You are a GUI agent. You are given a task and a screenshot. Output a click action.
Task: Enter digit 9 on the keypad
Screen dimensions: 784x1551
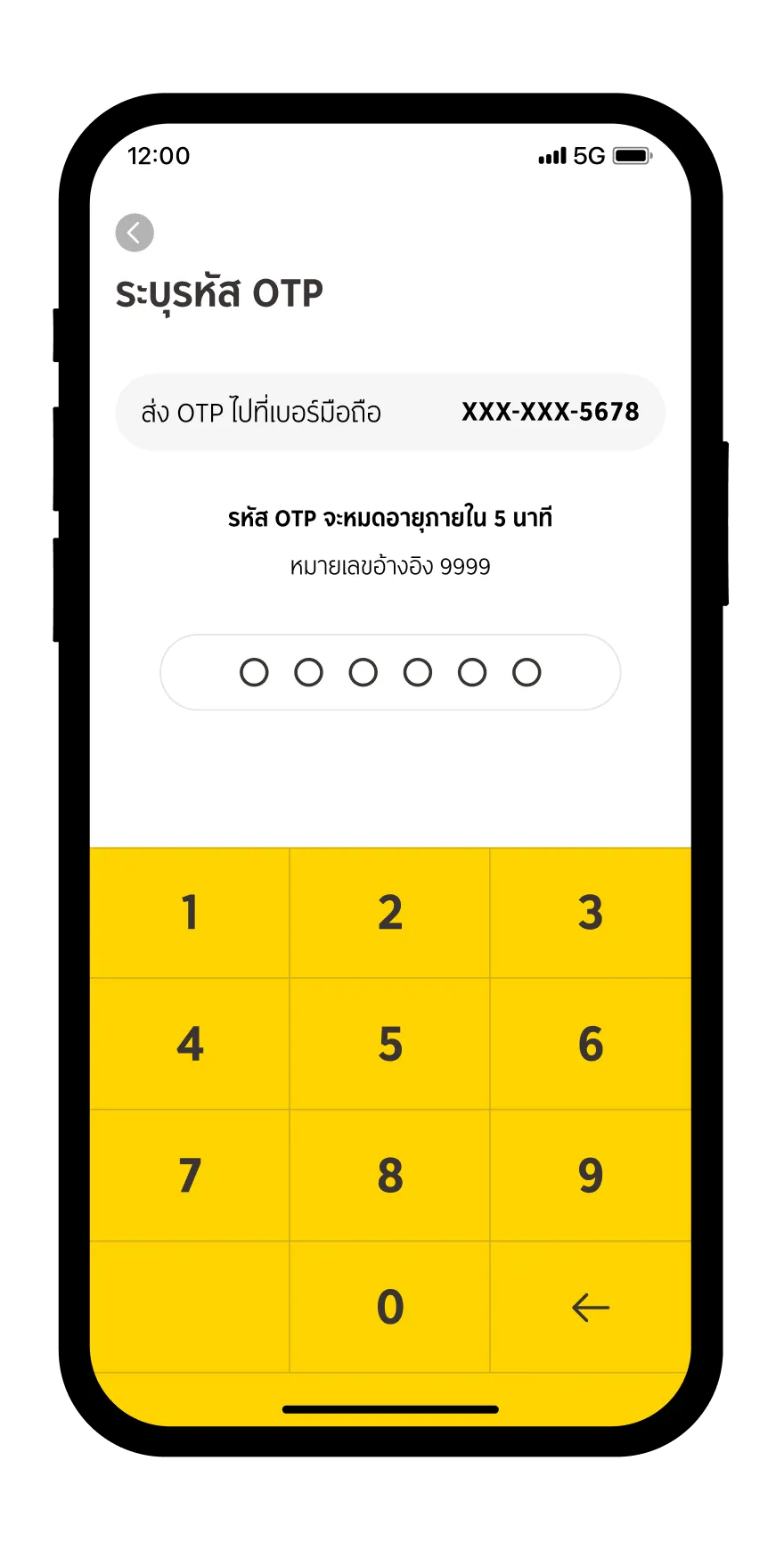click(591, 1175)
